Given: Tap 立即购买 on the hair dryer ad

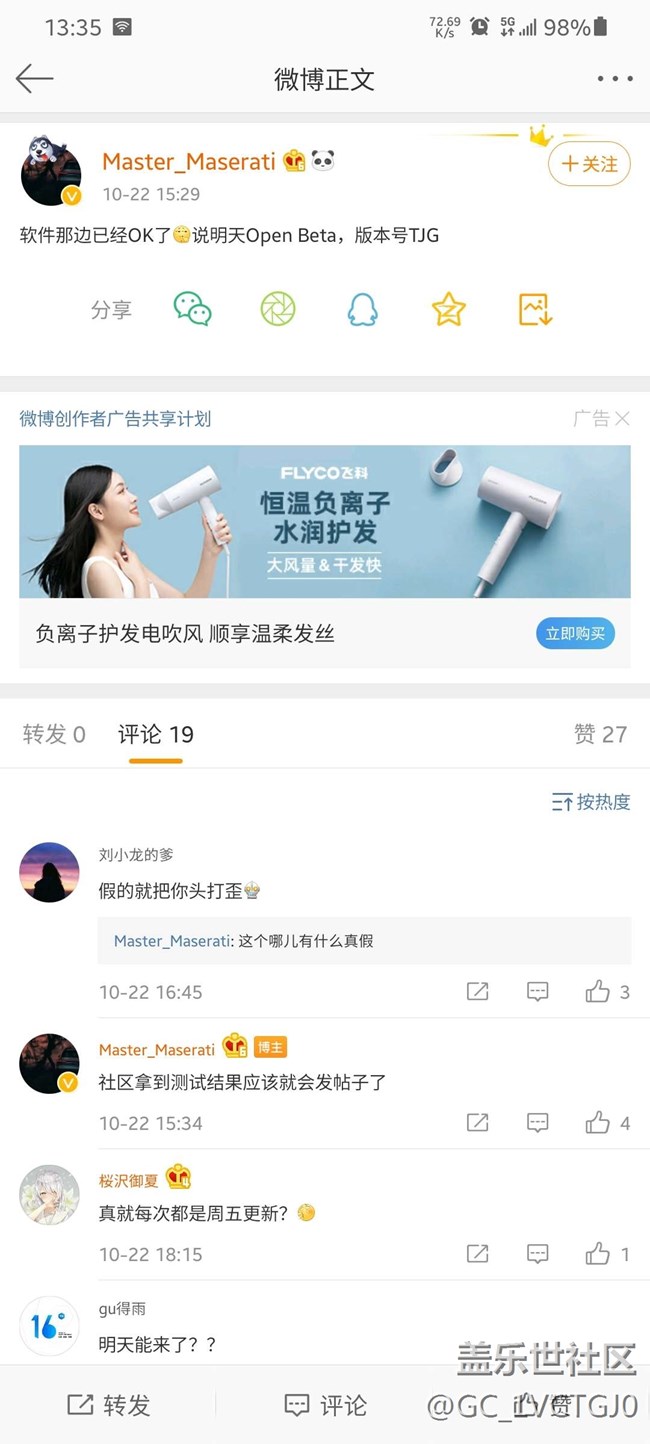Looking at the screenshot, I should 575,633.
